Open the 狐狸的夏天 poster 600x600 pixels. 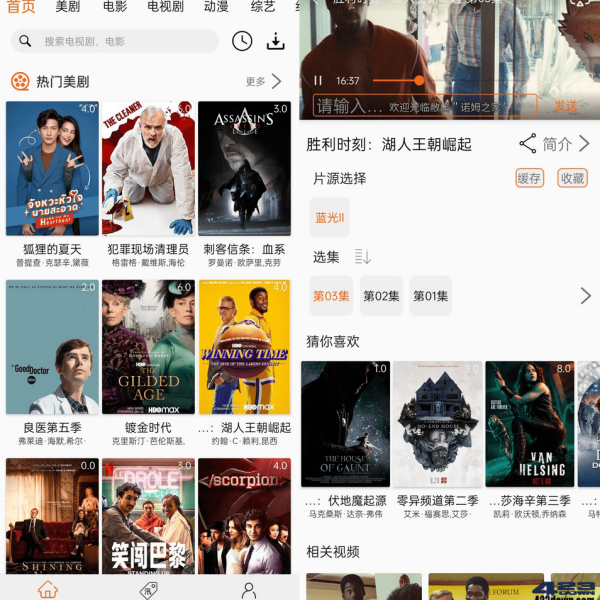click(x=52, y=168)
